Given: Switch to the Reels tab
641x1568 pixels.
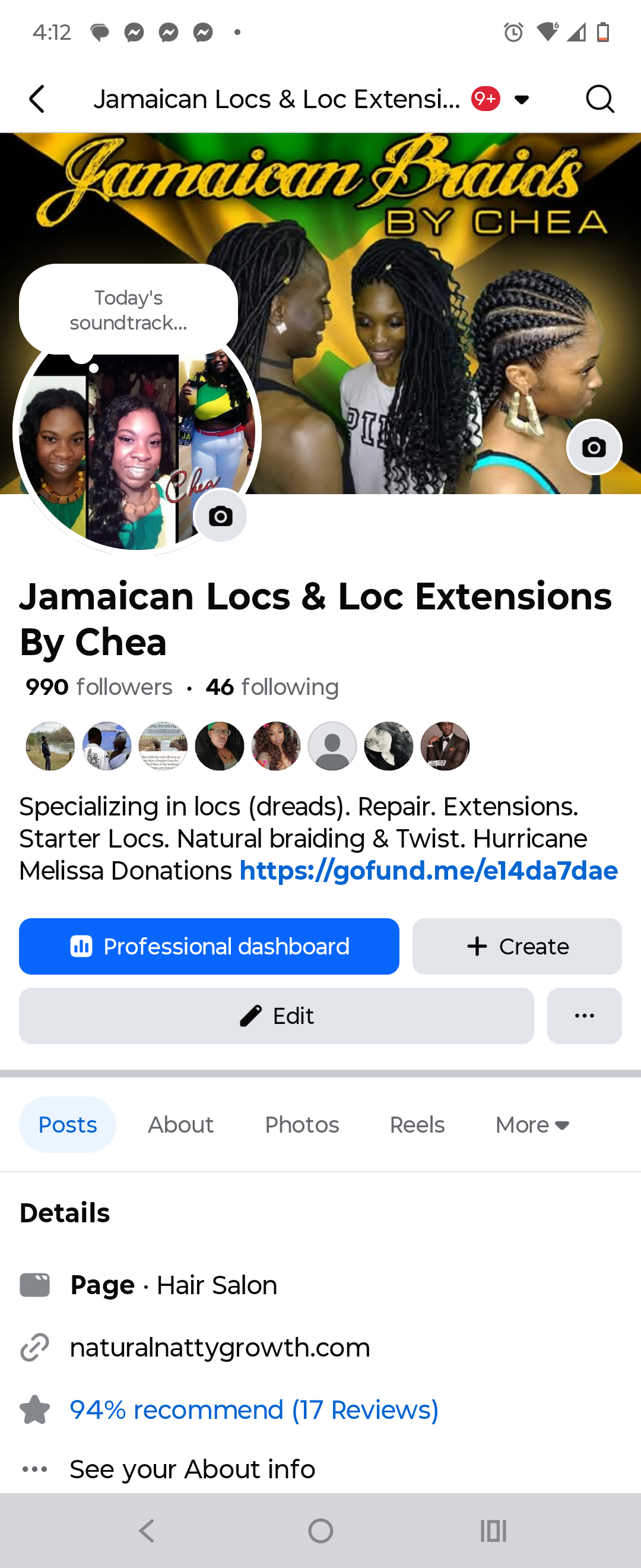Looking at the screenshot, I should click(417, 1125).
